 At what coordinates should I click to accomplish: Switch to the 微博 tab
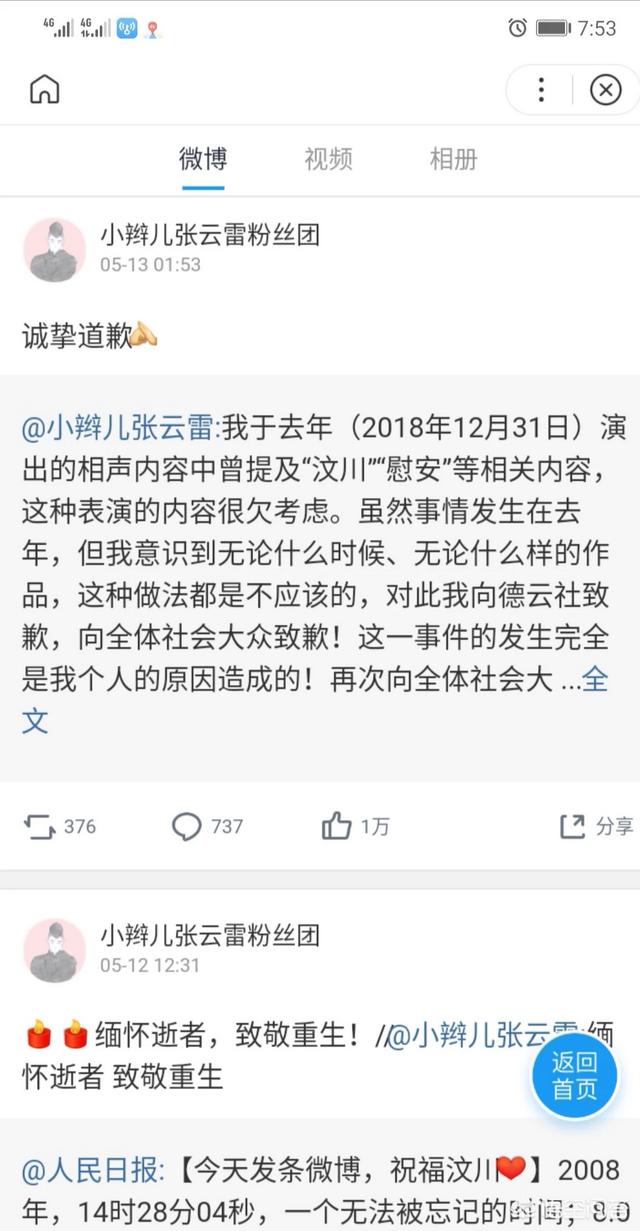[203, 159]
